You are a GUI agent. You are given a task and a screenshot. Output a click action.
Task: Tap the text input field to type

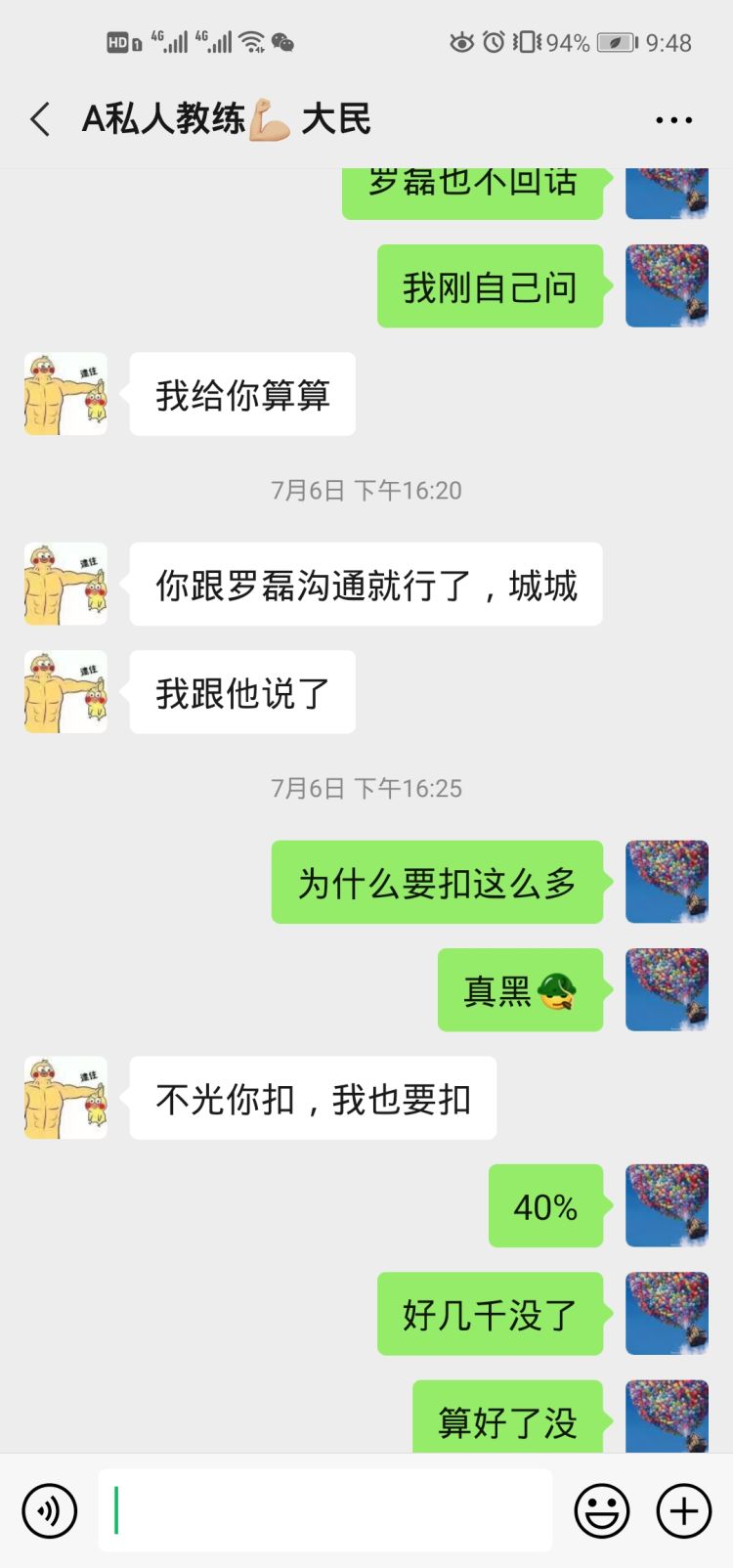[x=325, y=1510]
